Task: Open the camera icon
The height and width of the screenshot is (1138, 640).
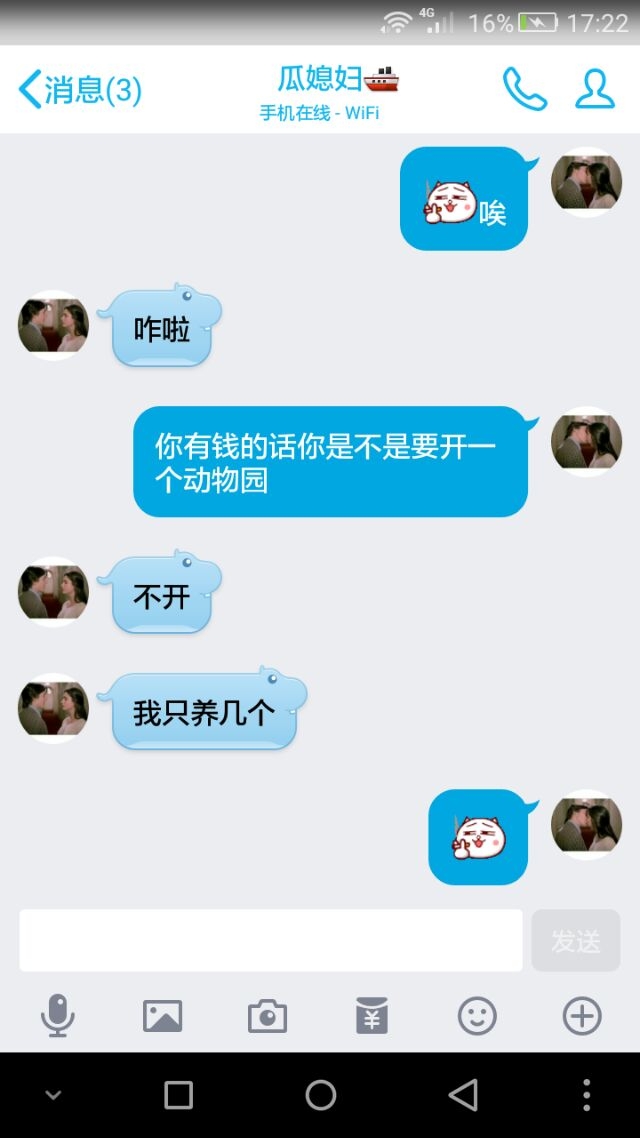Action: 268,1015
